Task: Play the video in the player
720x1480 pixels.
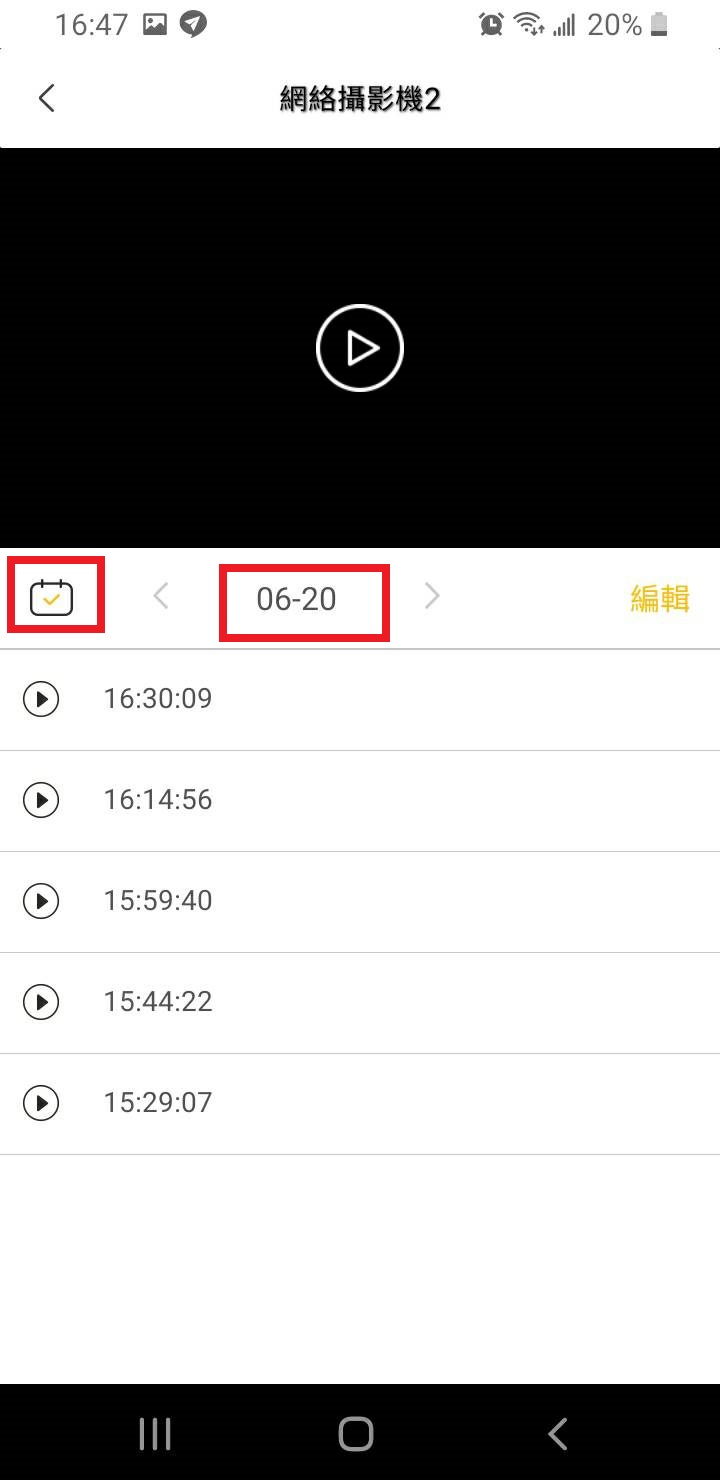Action: point(360,348)
